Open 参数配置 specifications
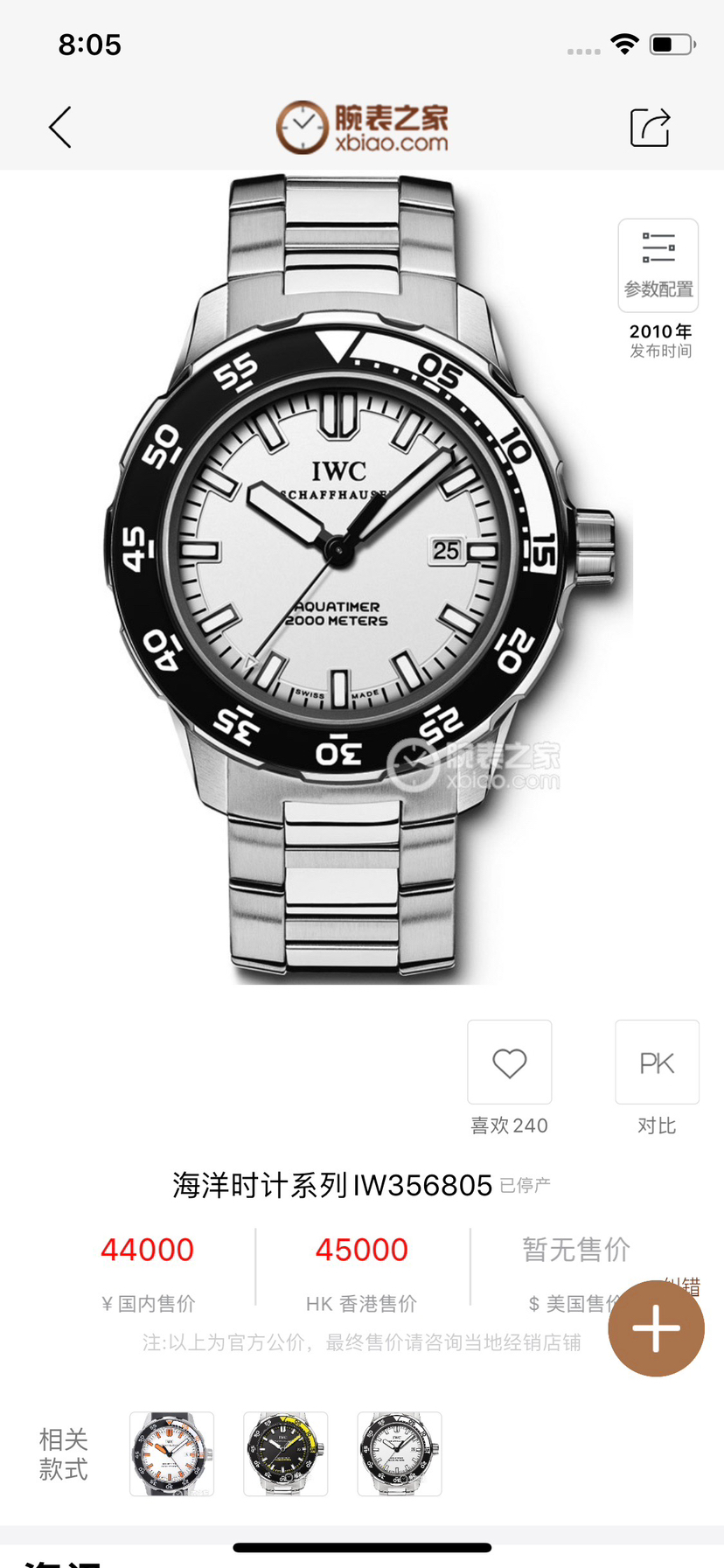 point(658,266)
